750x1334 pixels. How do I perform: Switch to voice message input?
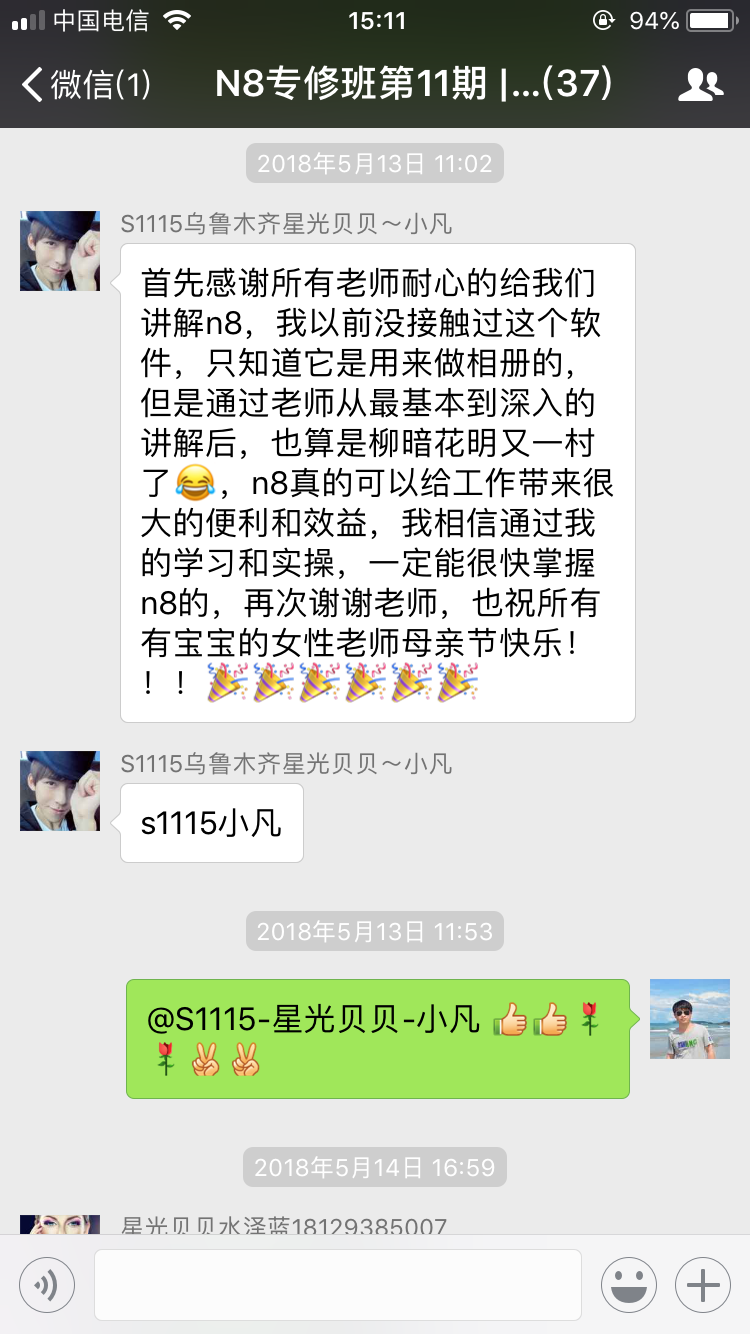coord(47,1284)
